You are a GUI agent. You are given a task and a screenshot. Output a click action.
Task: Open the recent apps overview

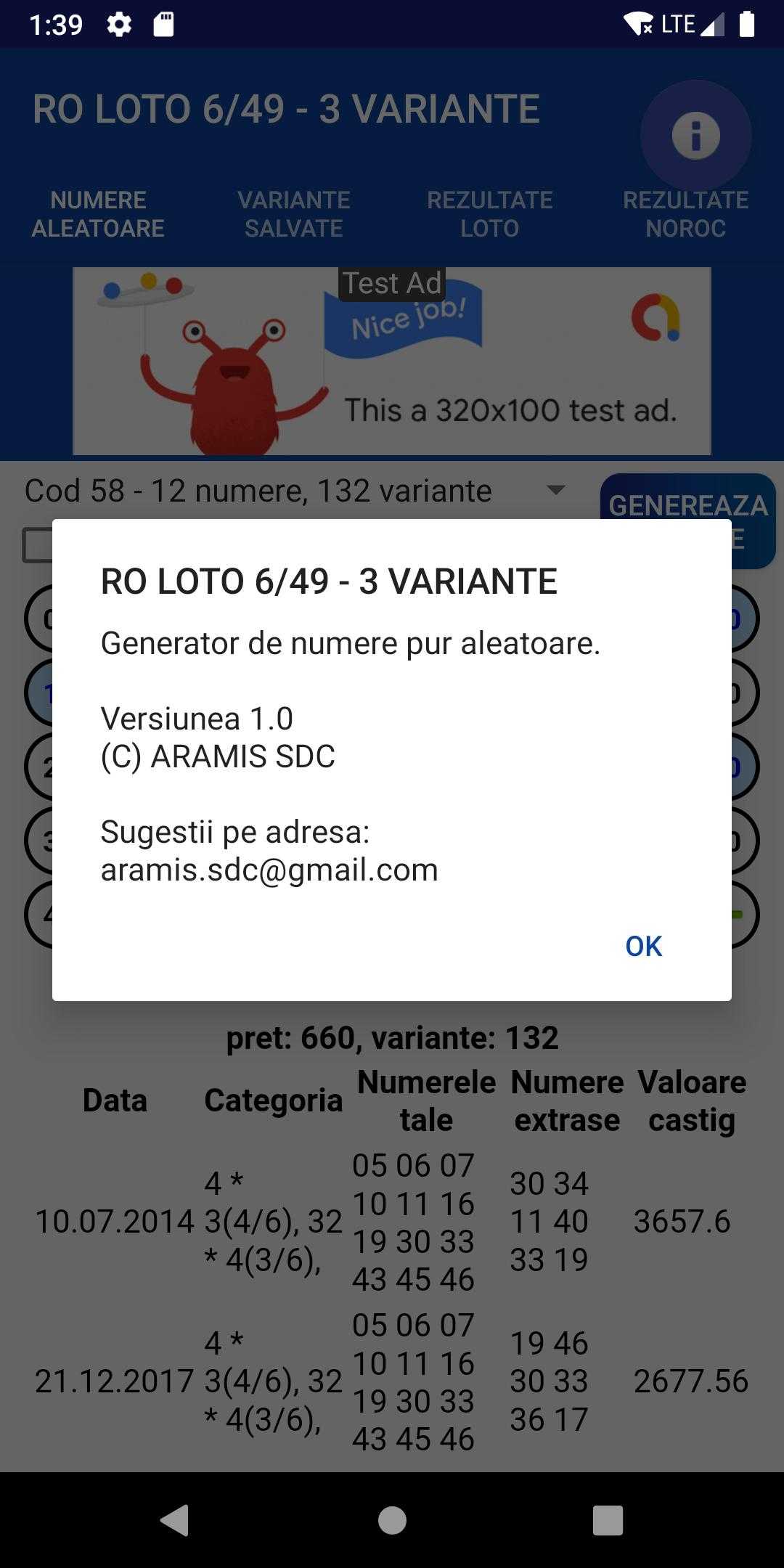(x=608, y=1520)
